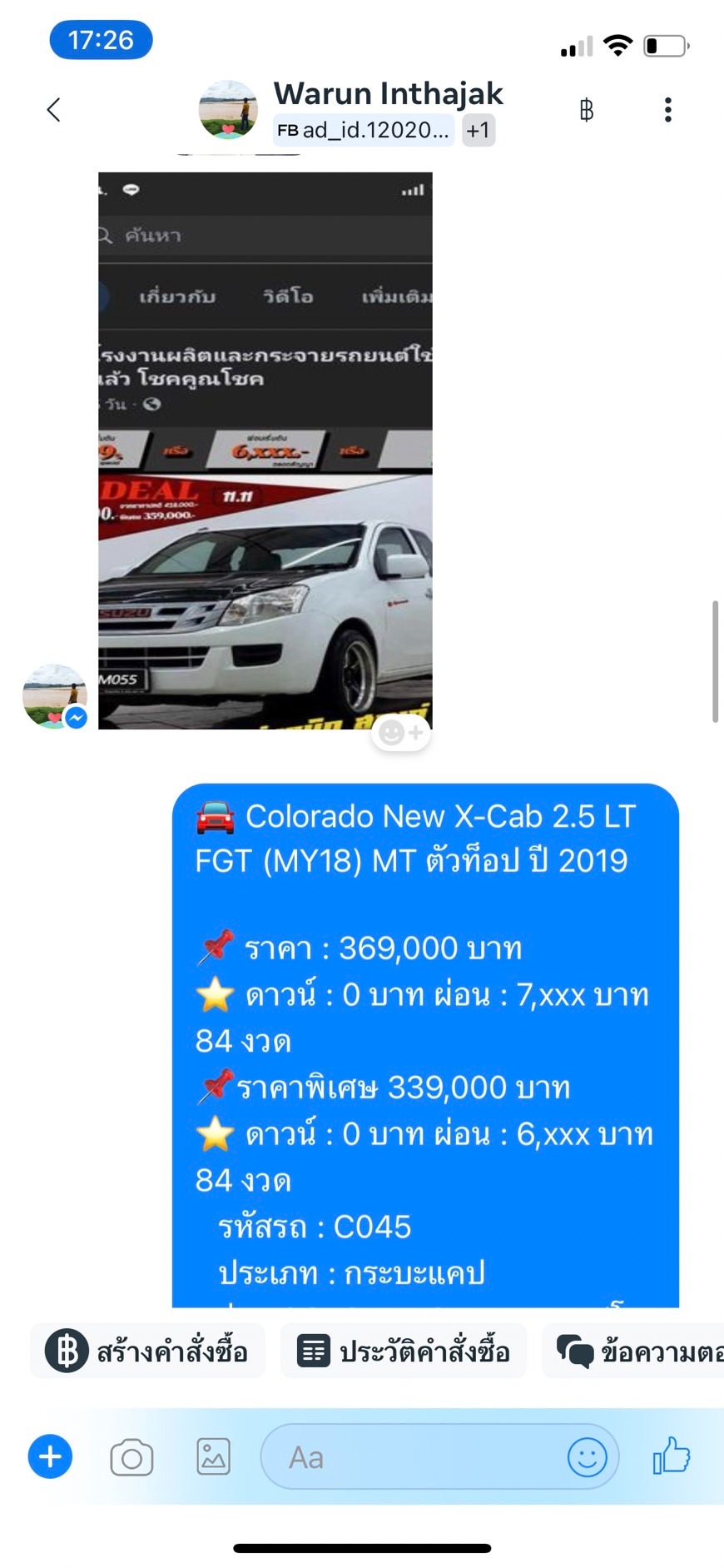This screenshot has height=1568, width=724.
Task: Open the photo gallery picker
Action: click(x=213, y=1457)
